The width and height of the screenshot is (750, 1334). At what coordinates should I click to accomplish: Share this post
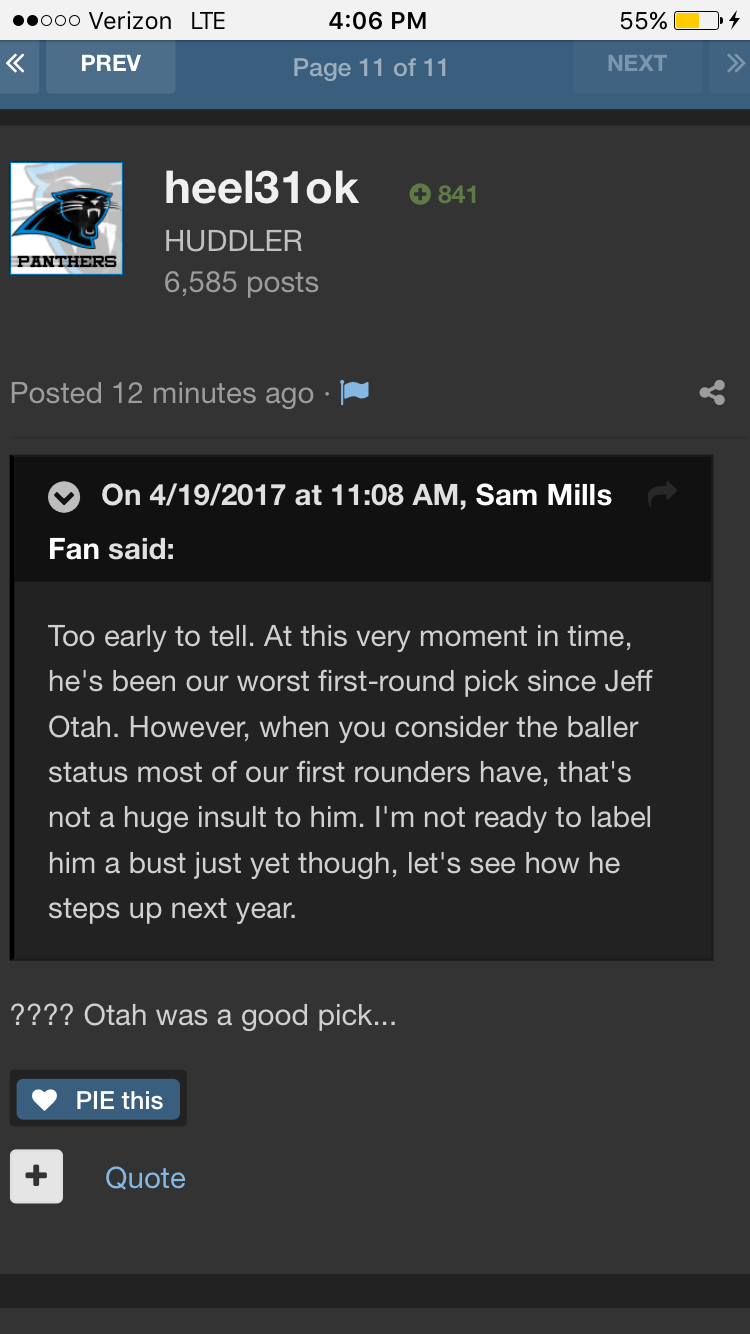(712, 392)
